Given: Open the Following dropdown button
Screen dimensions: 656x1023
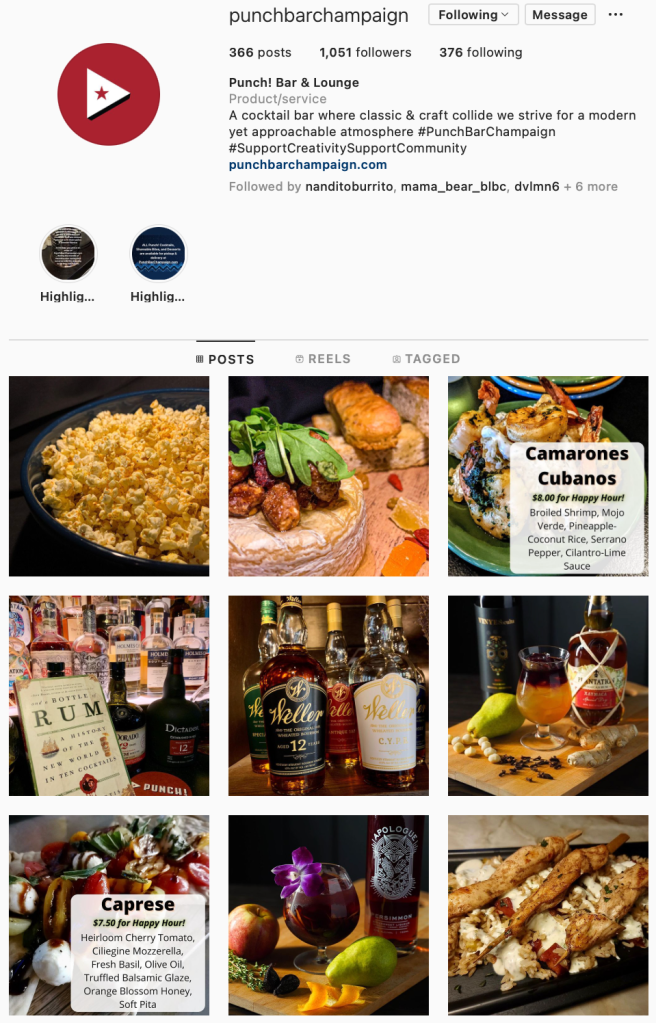Looking at the screenshot, I should coord(474,15).
